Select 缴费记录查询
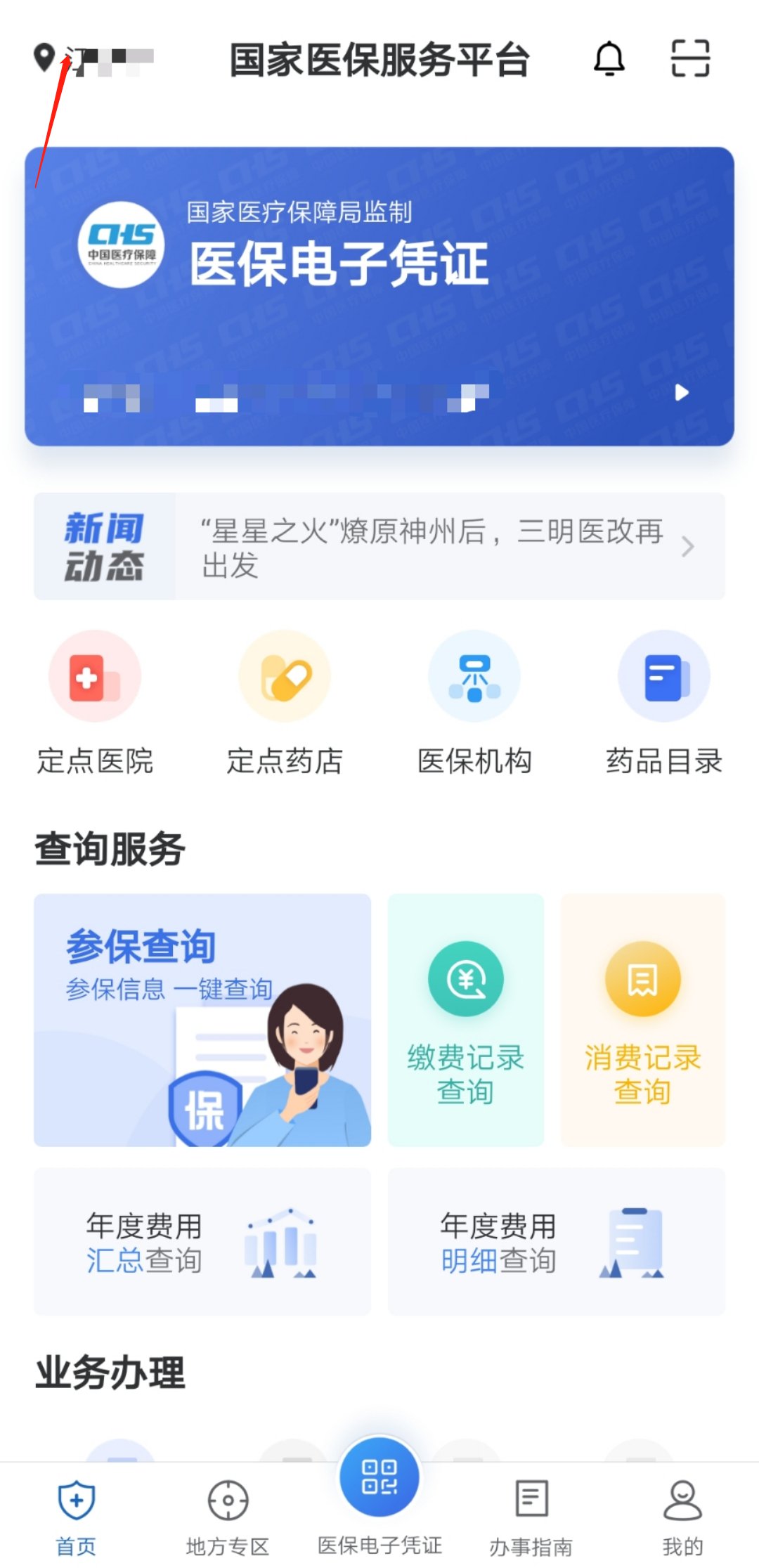Viewport: 759px width, 1568px height. click(x=466, y=1020)
